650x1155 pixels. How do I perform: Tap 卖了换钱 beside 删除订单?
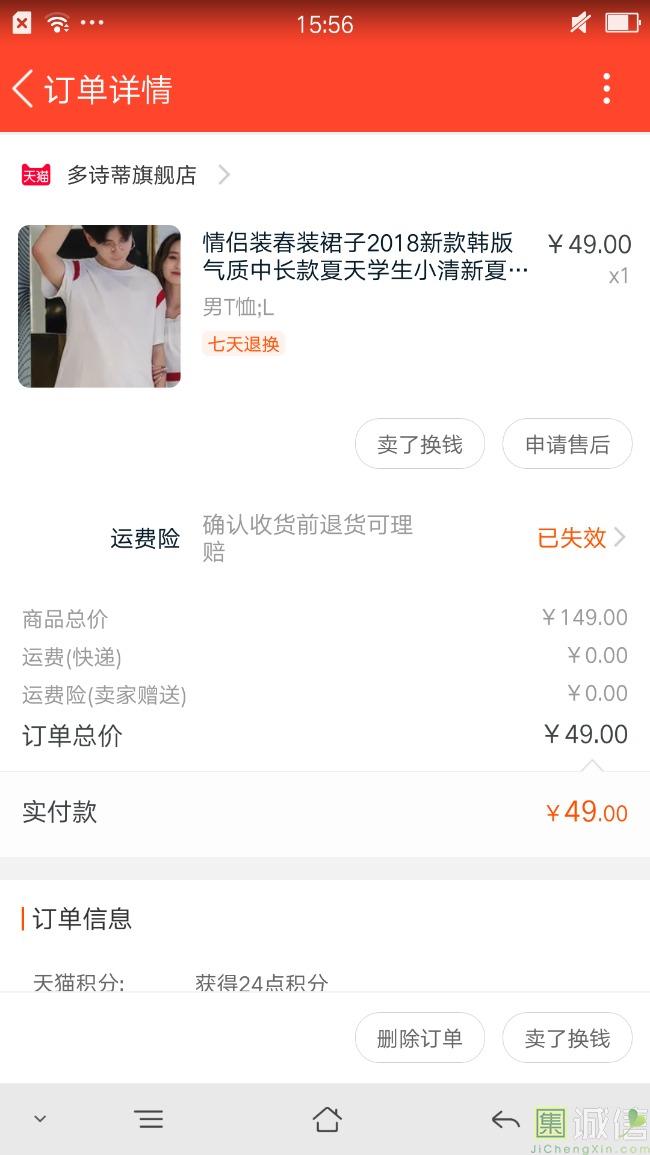(567, 1038)
